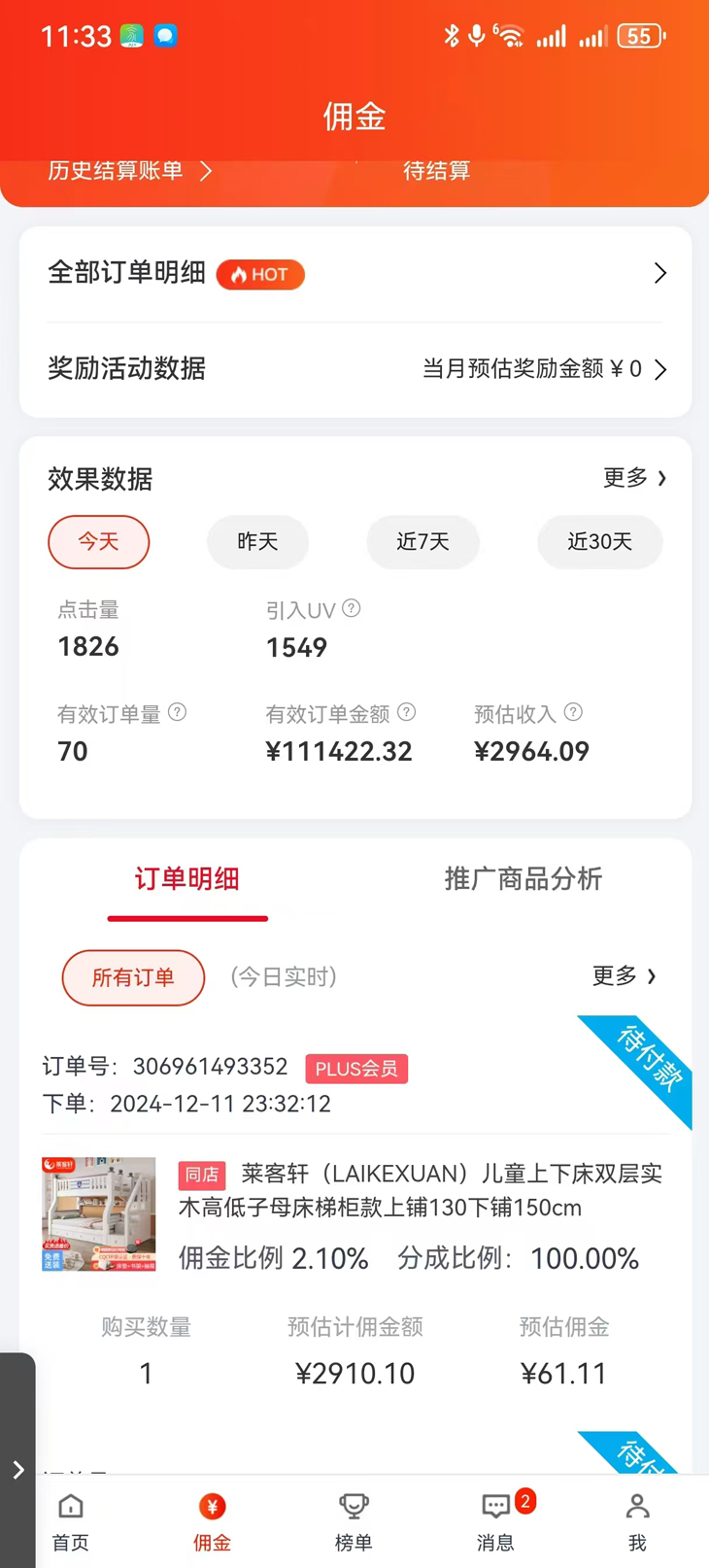This screenshot has height=1568, width=709.
Task: Tap the red 佣金 icon in bottom bar
Action: tap(212, 1507)
